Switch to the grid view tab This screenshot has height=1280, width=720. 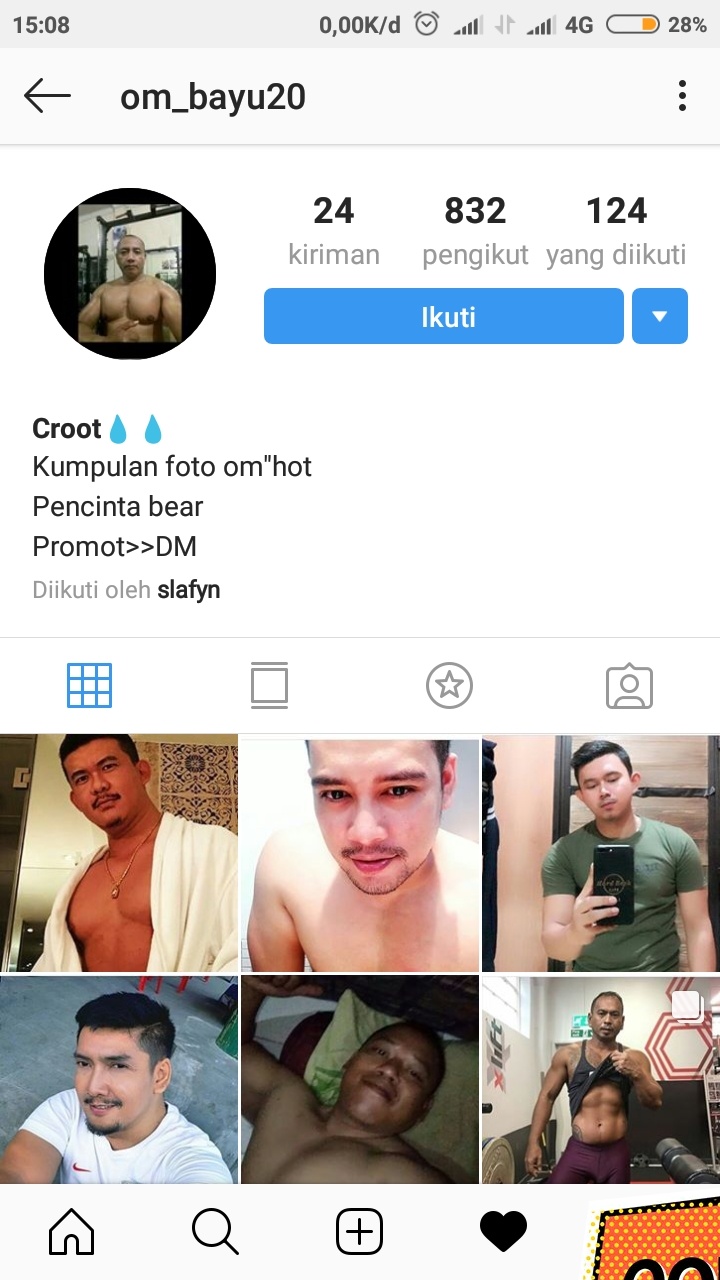pyautogui.click(x=90, y=686)
